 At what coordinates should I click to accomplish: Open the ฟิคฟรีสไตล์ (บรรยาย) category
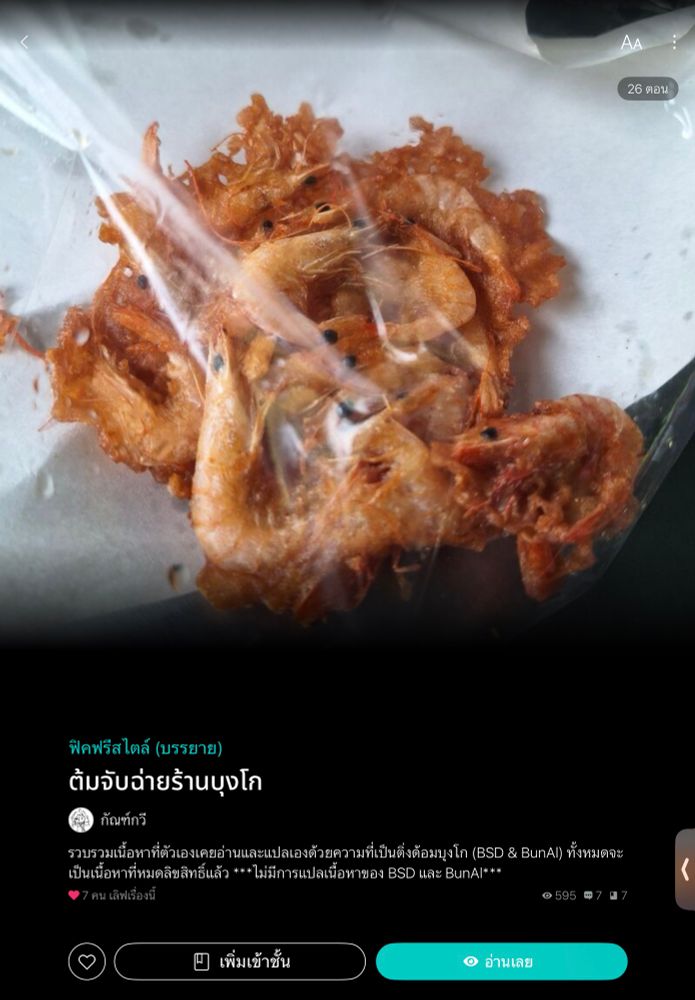[145, 747]
